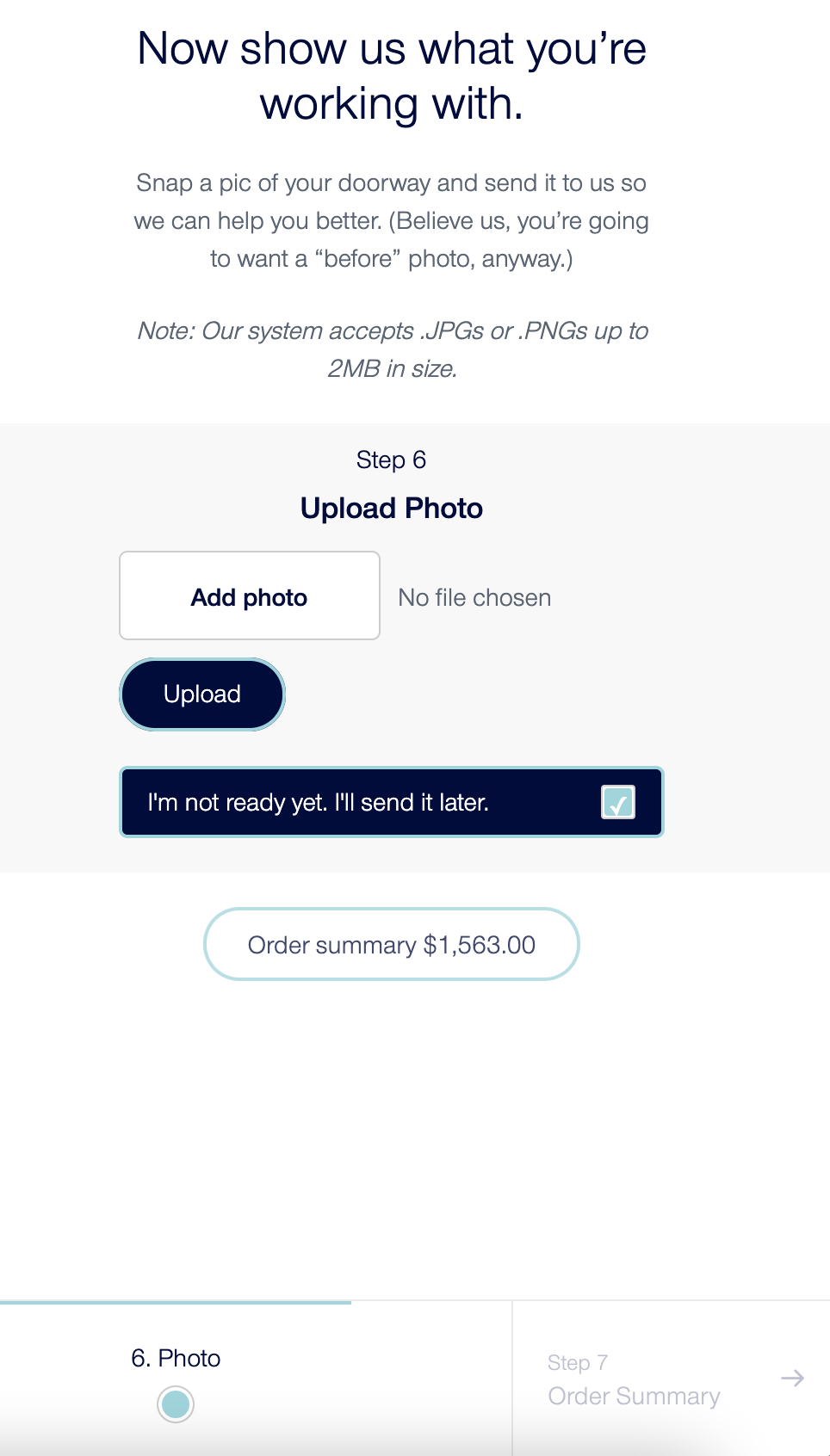Tap the Upload button
The height and width of the screenshot is (1456, 830).
click(x=202, y=694)
